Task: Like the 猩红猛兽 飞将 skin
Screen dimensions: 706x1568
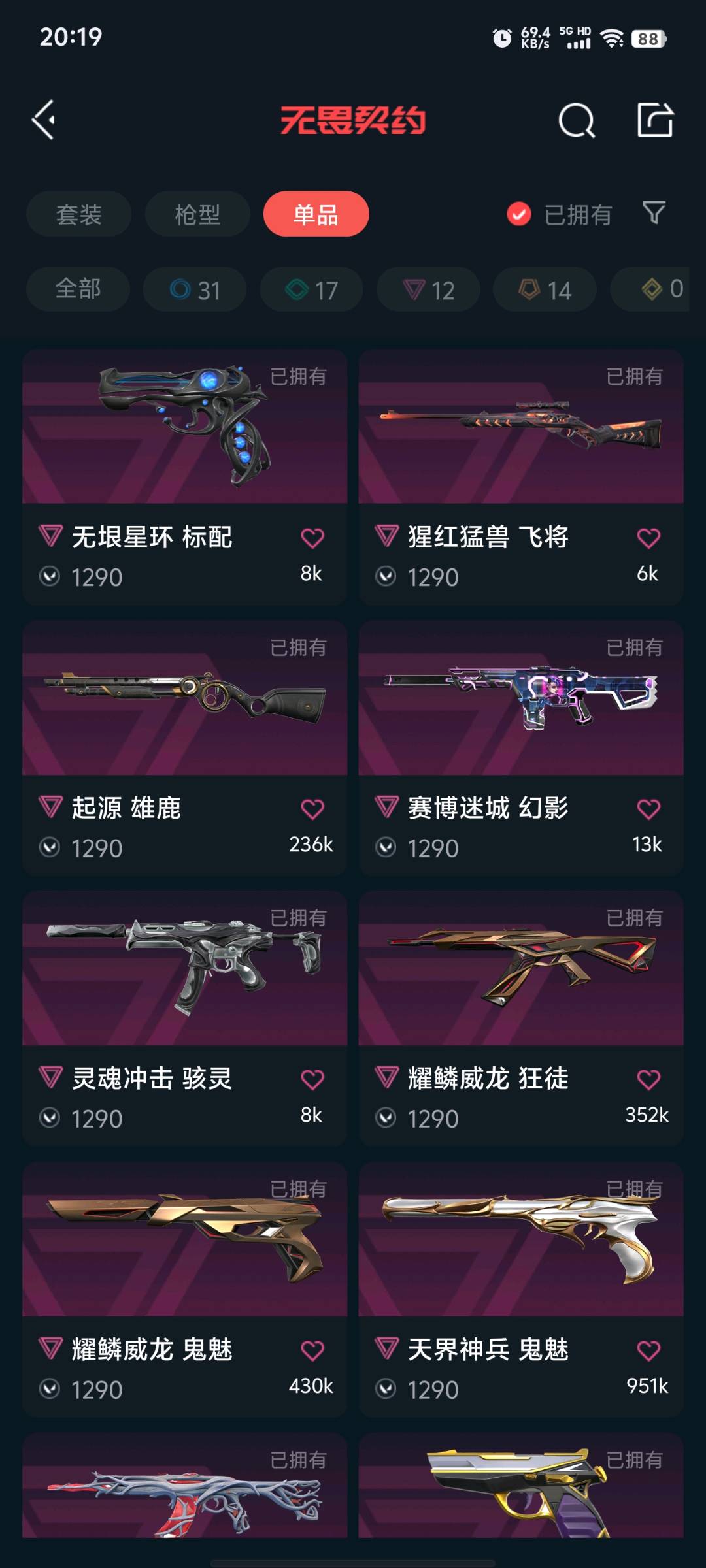Action: [x=648, y=538]
